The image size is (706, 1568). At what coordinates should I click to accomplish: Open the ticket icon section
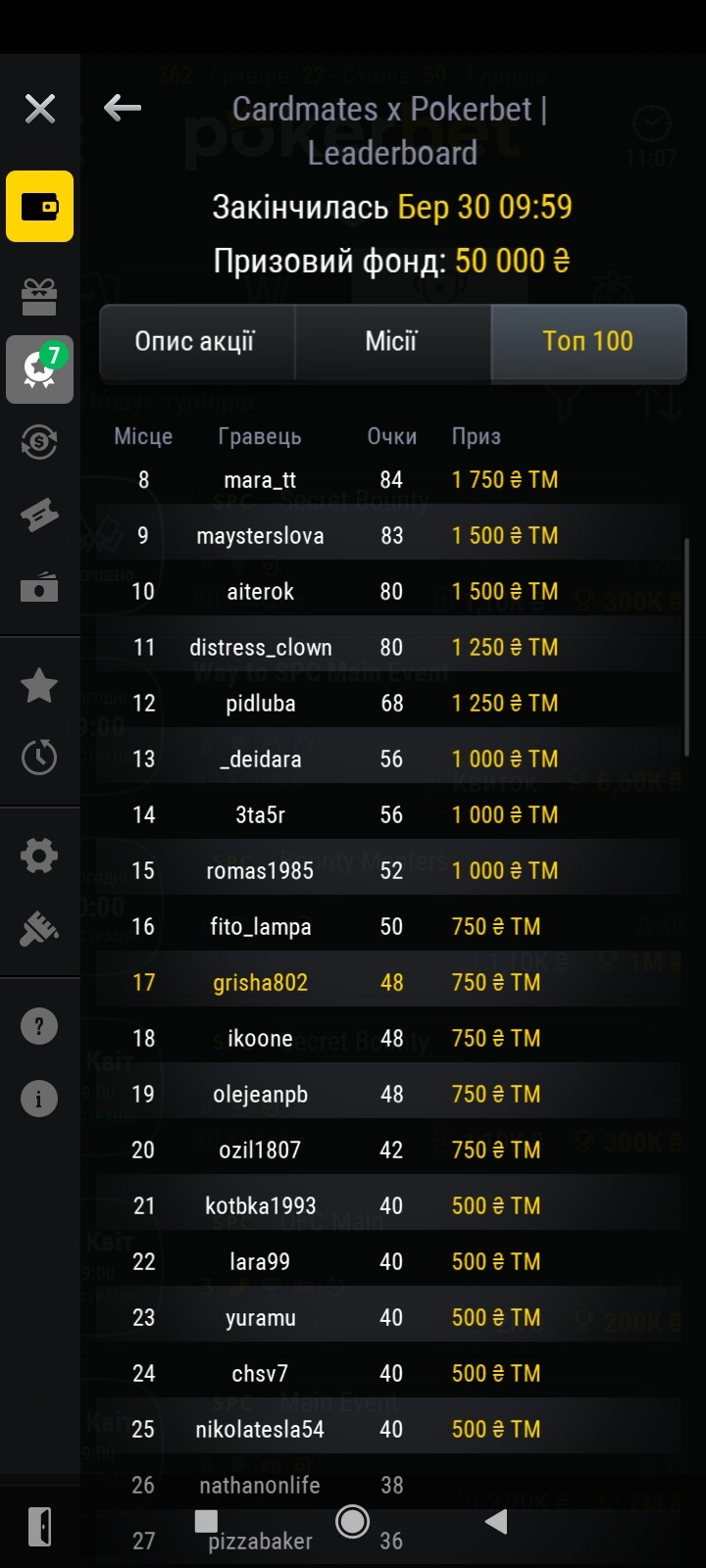39,515
